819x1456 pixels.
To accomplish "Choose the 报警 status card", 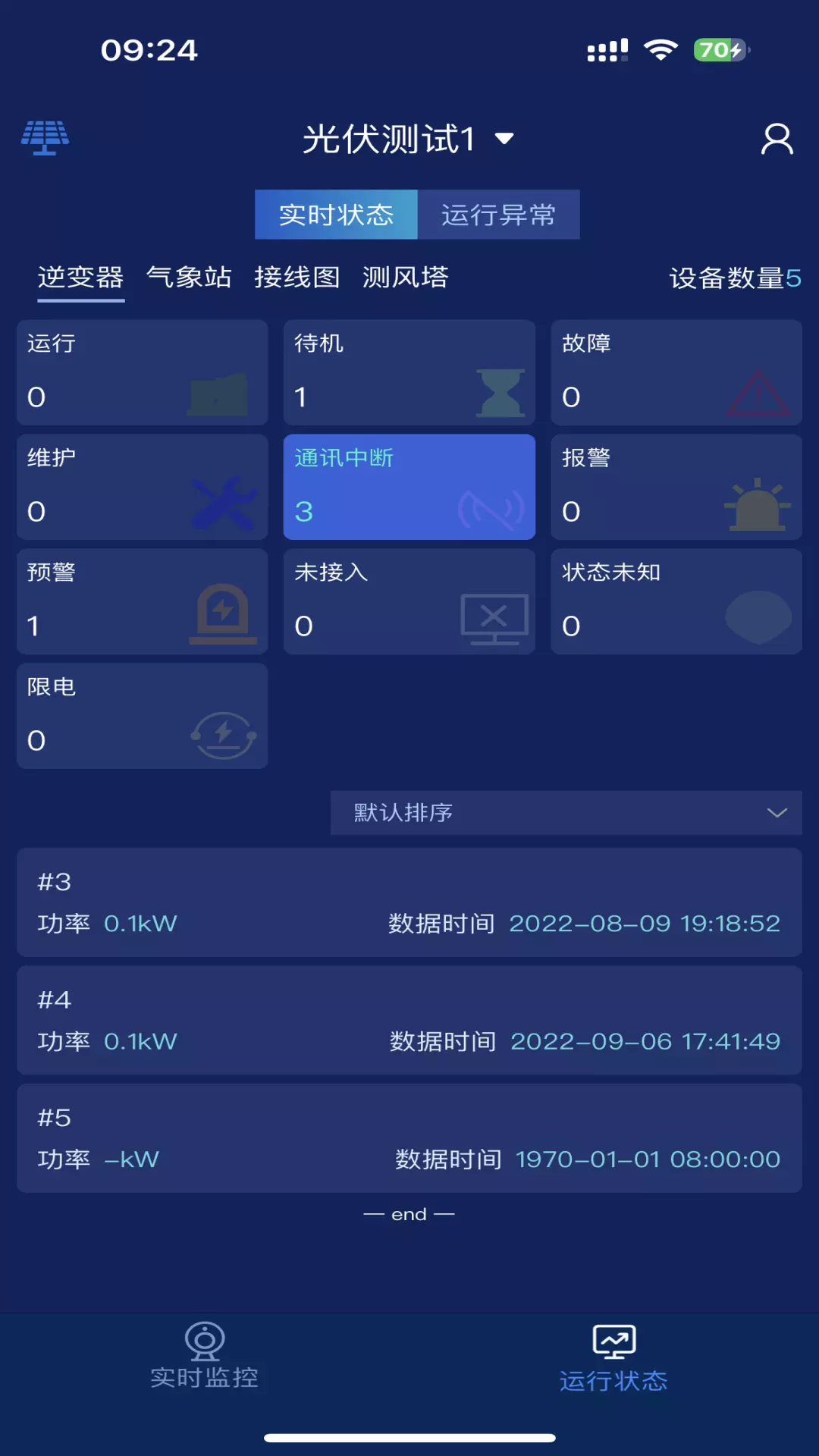I will [x=676, y=487].
